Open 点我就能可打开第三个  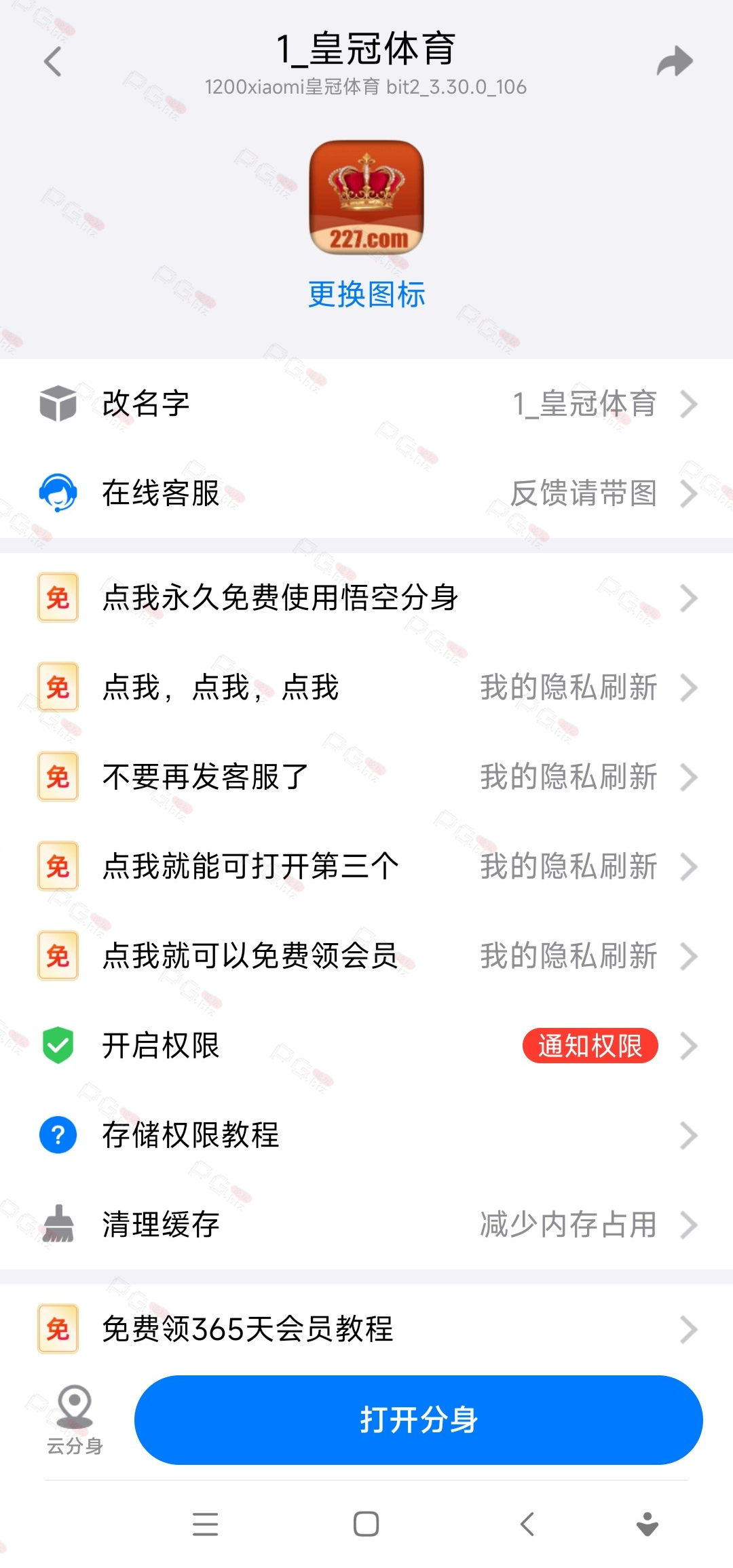pos(366,866)
